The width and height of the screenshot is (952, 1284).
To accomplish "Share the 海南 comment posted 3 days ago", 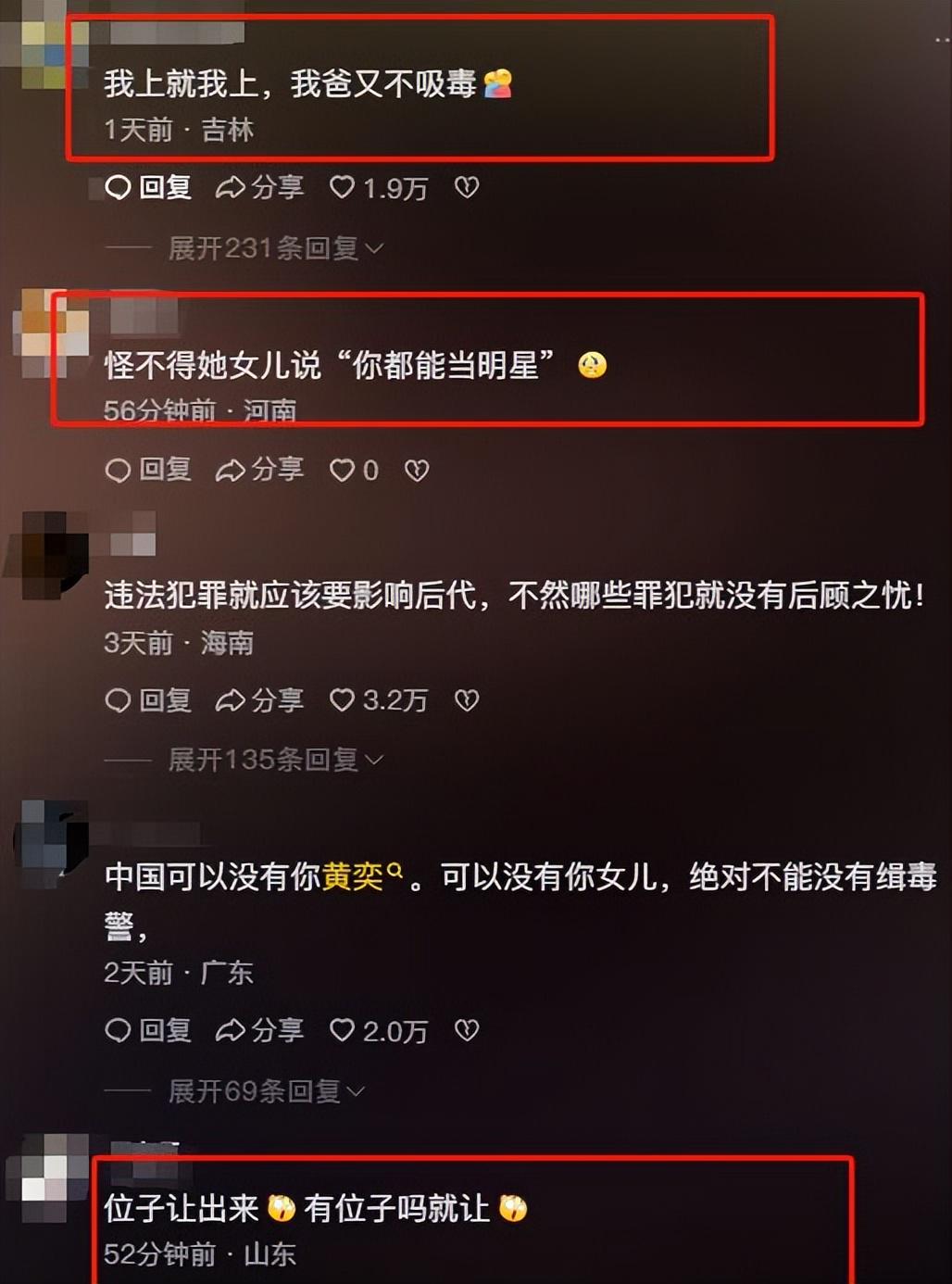I will coord(259,700).
